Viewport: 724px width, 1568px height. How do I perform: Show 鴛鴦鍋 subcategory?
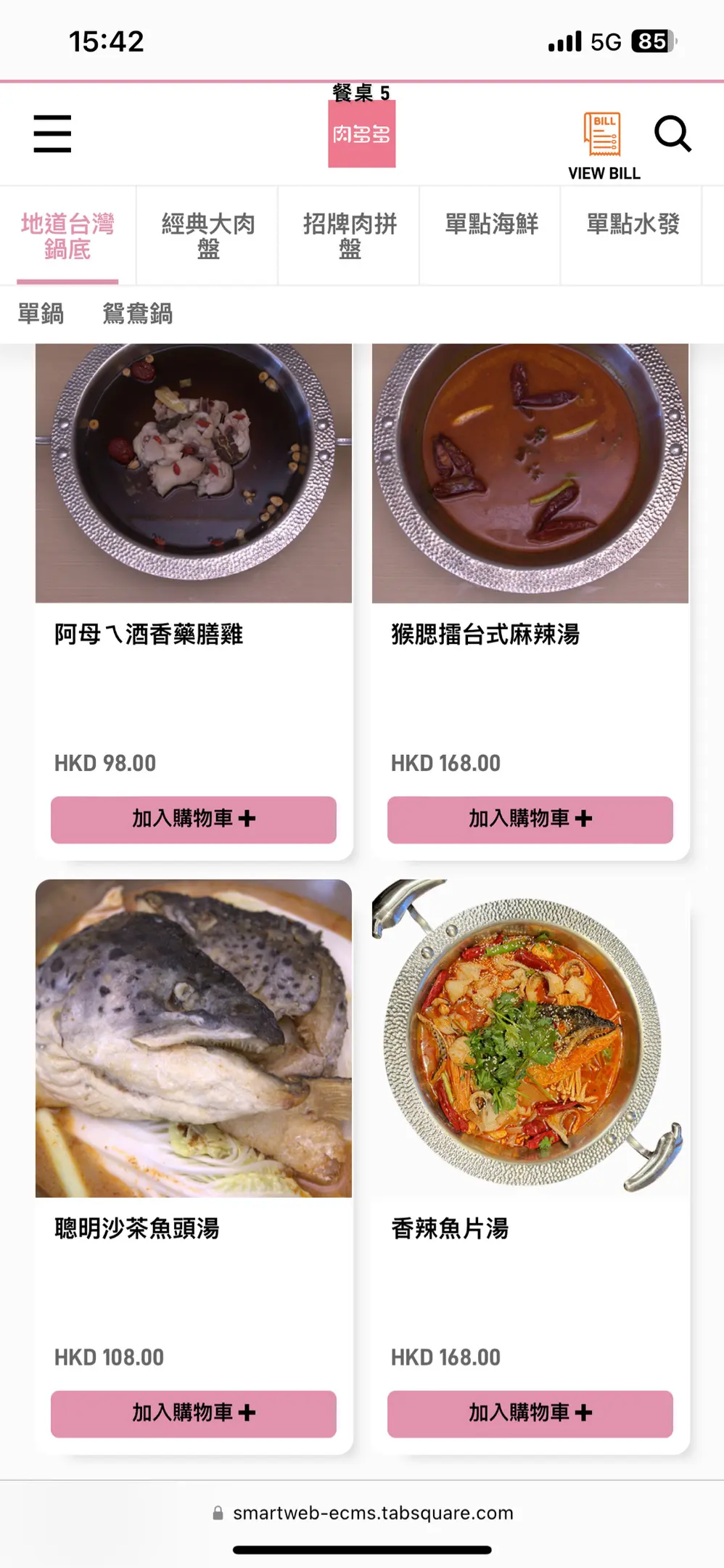point(138,314)
